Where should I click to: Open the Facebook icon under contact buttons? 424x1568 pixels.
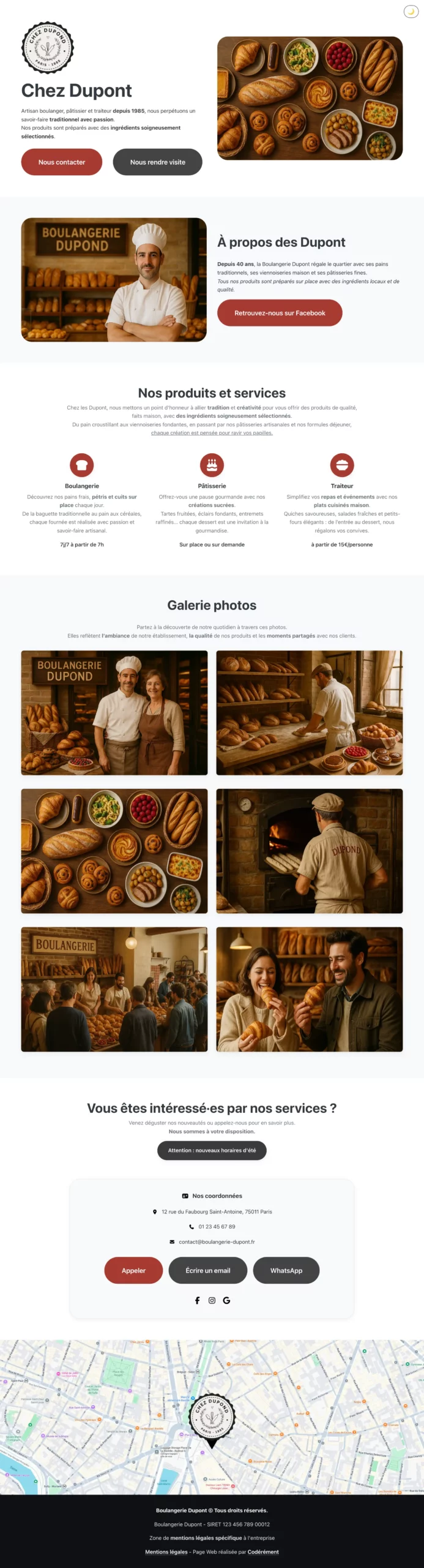(x=197, y=1300)
